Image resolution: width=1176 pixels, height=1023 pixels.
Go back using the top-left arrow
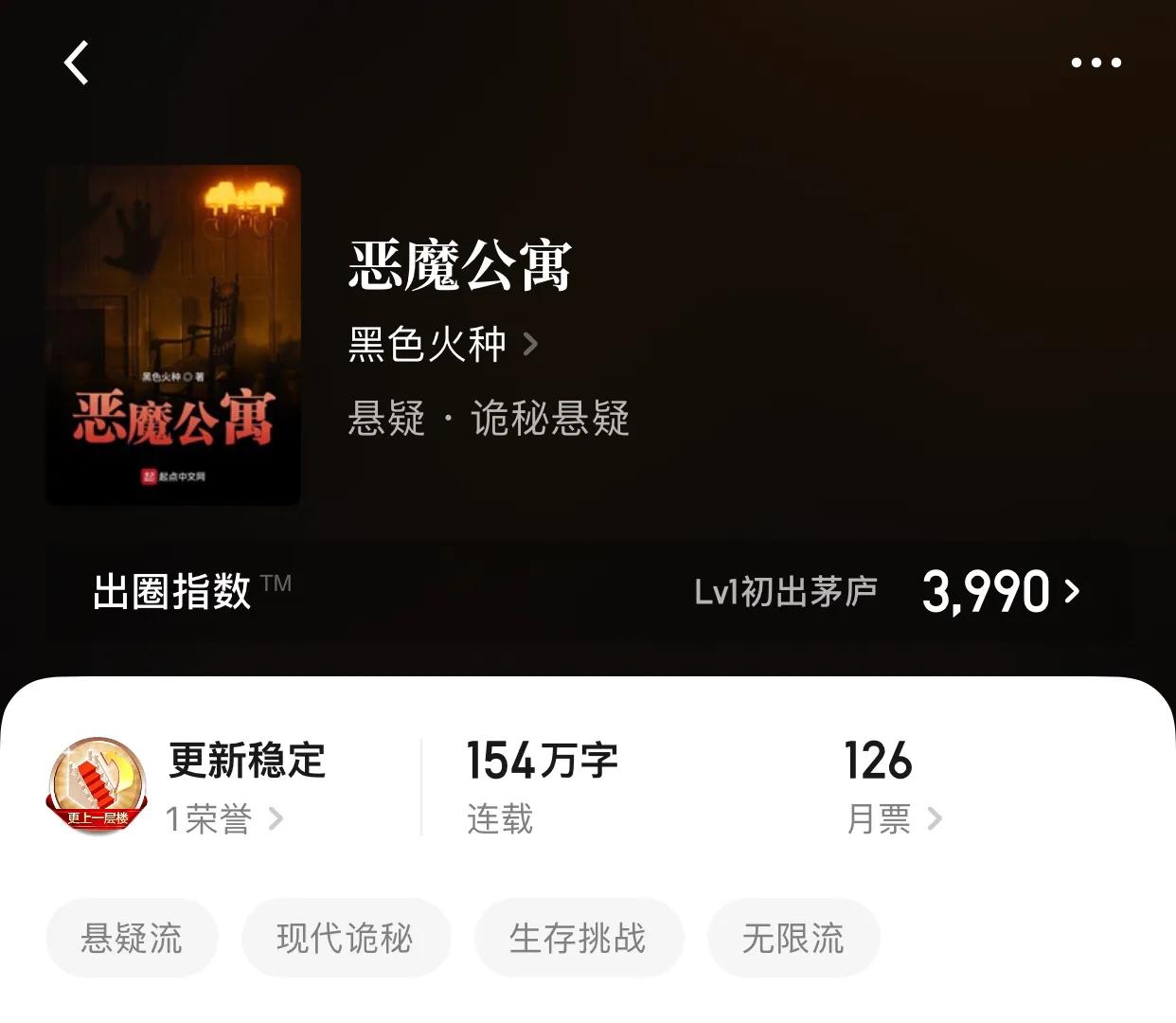pyautogui.click(x=77, y=63)
